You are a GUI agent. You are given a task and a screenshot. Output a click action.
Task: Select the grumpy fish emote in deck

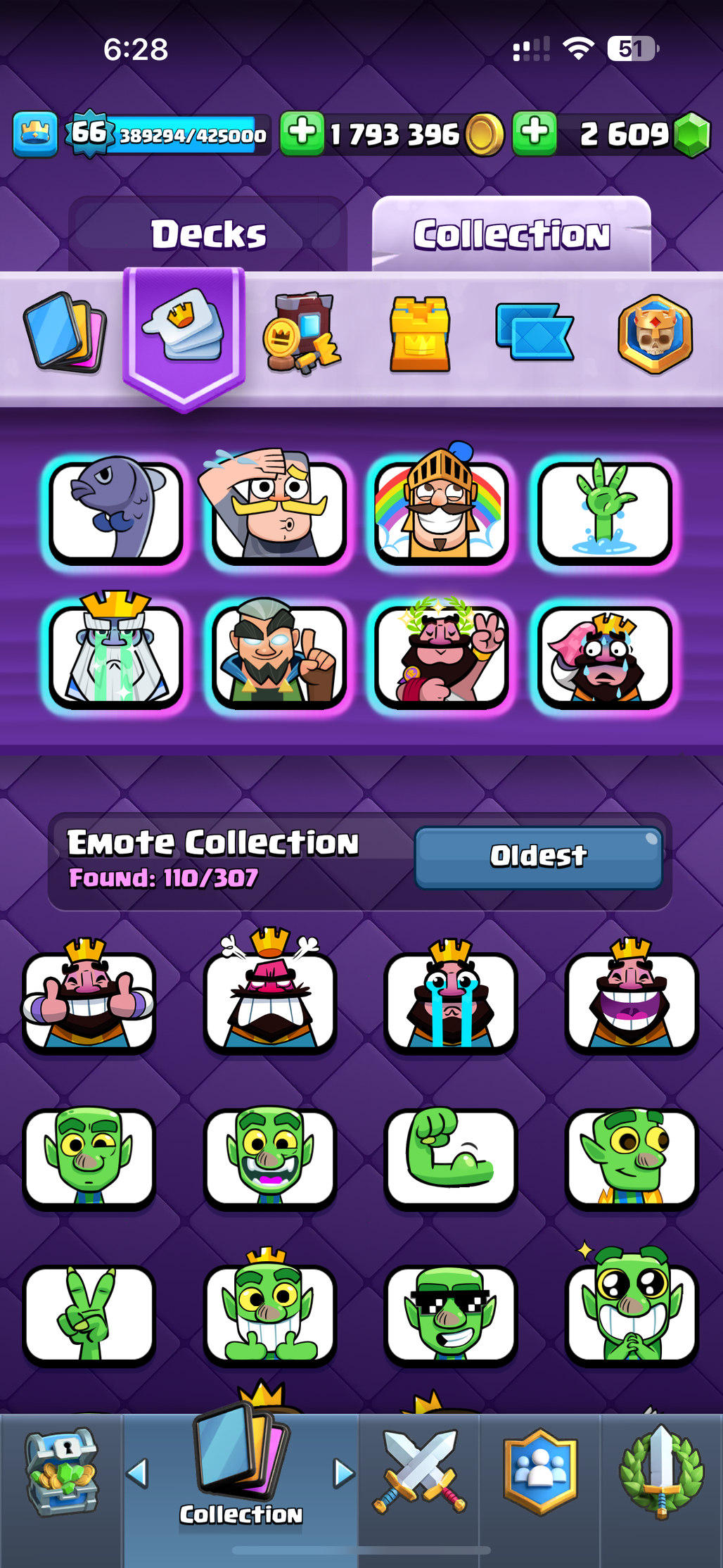(116, 510)
